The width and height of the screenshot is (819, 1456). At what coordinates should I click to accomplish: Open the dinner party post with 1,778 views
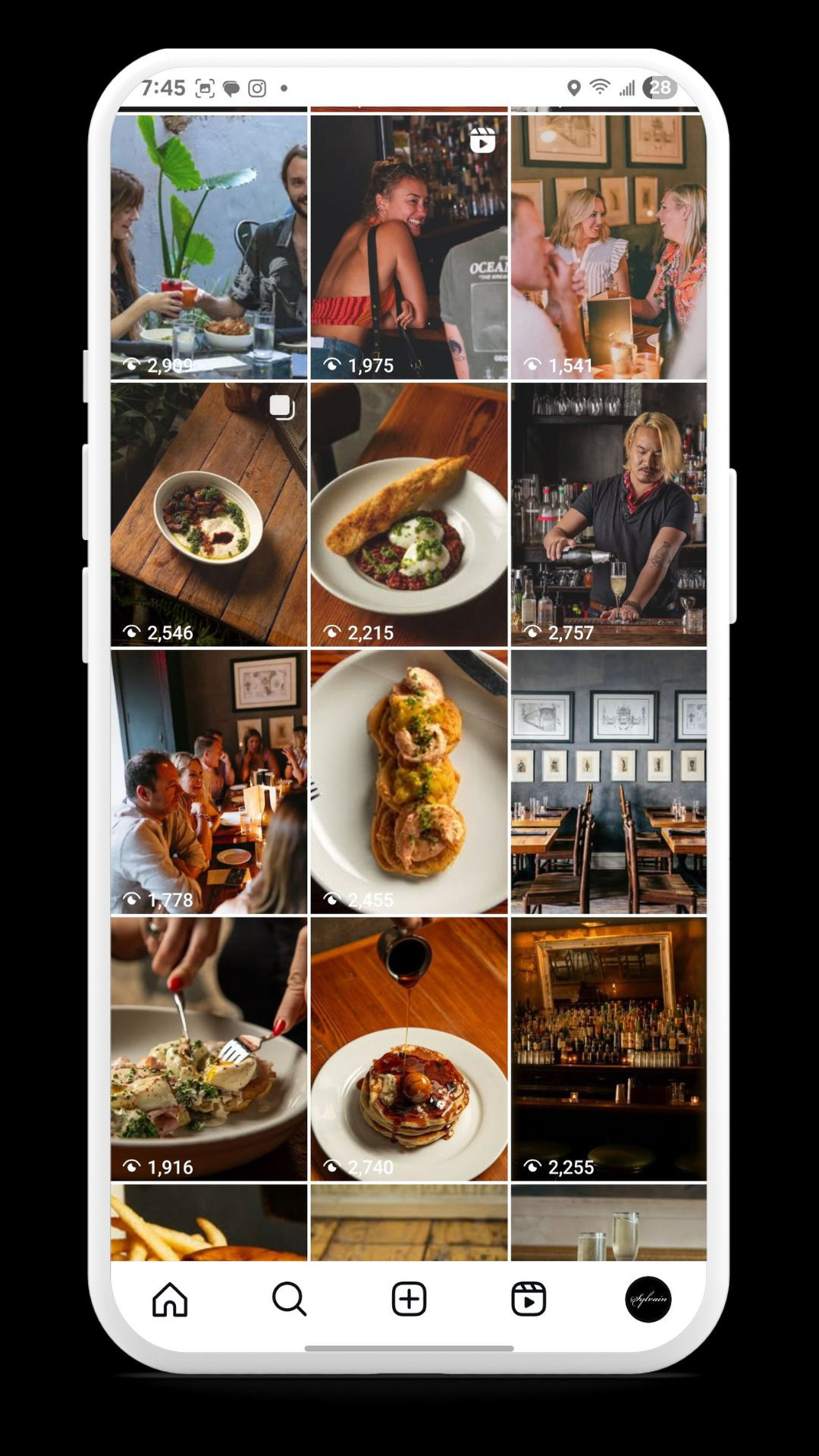[x=209, y=782]
